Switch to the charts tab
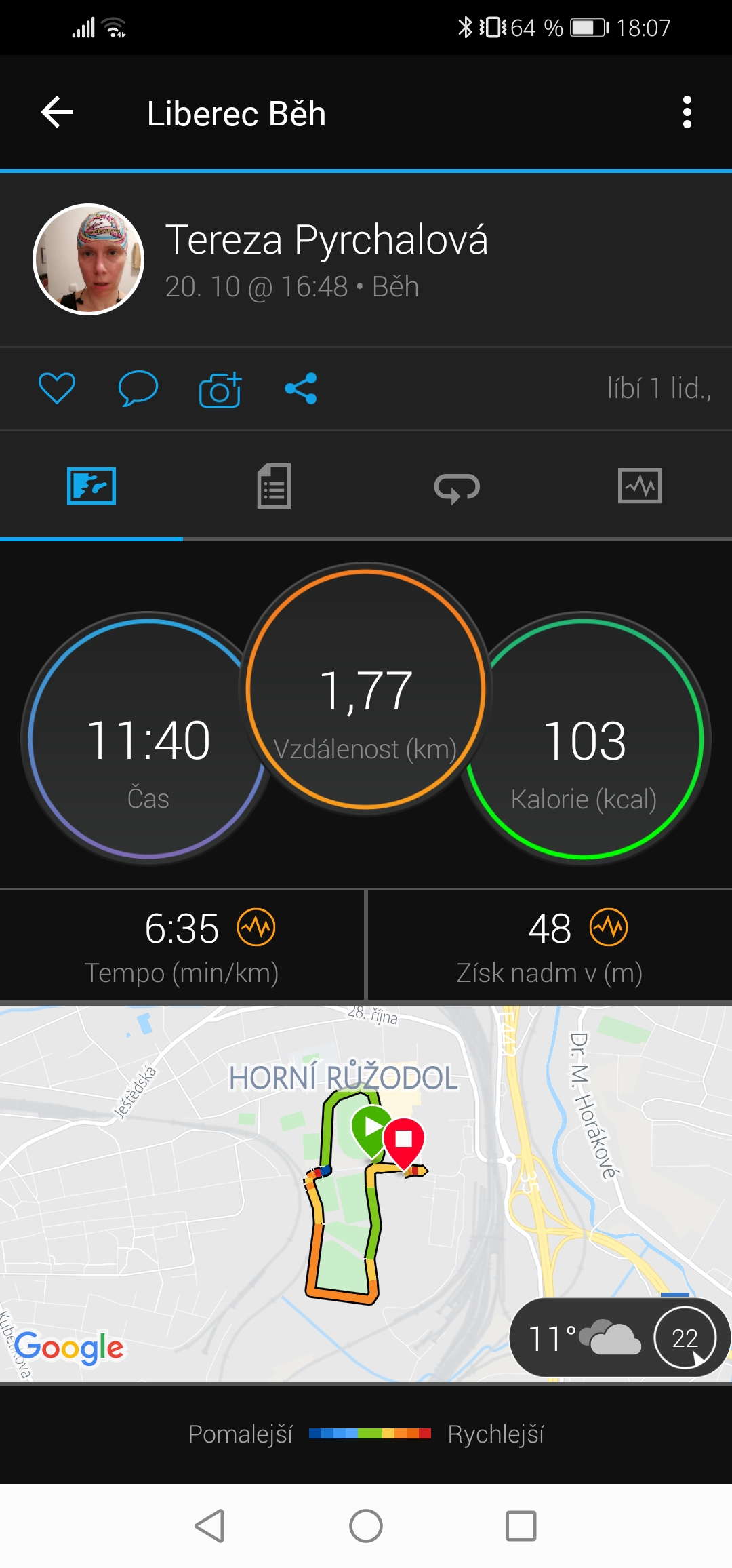Viewport: 732px width, 1568px height. click(x=640, y=486)
